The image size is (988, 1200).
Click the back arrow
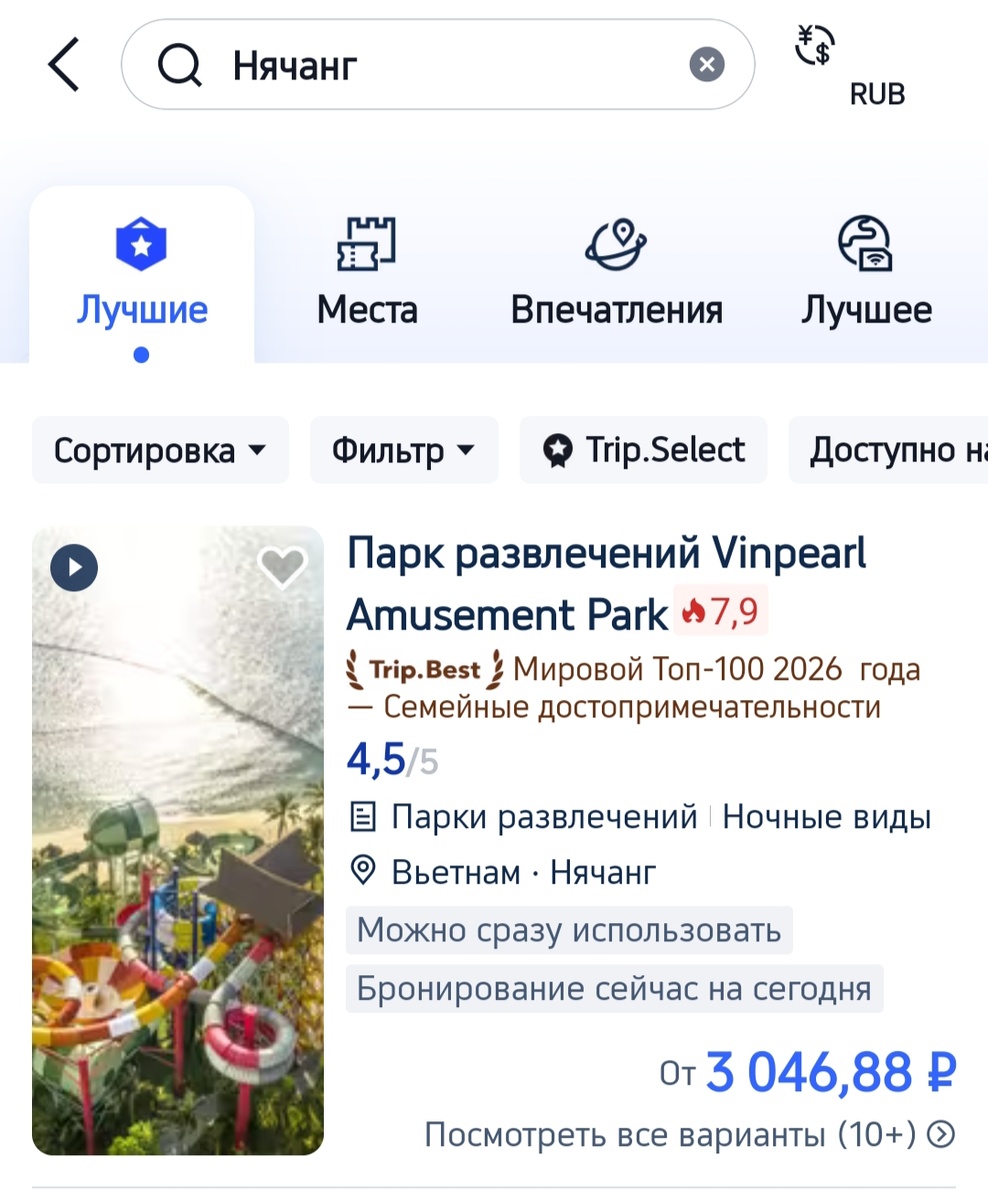(63, 63)
